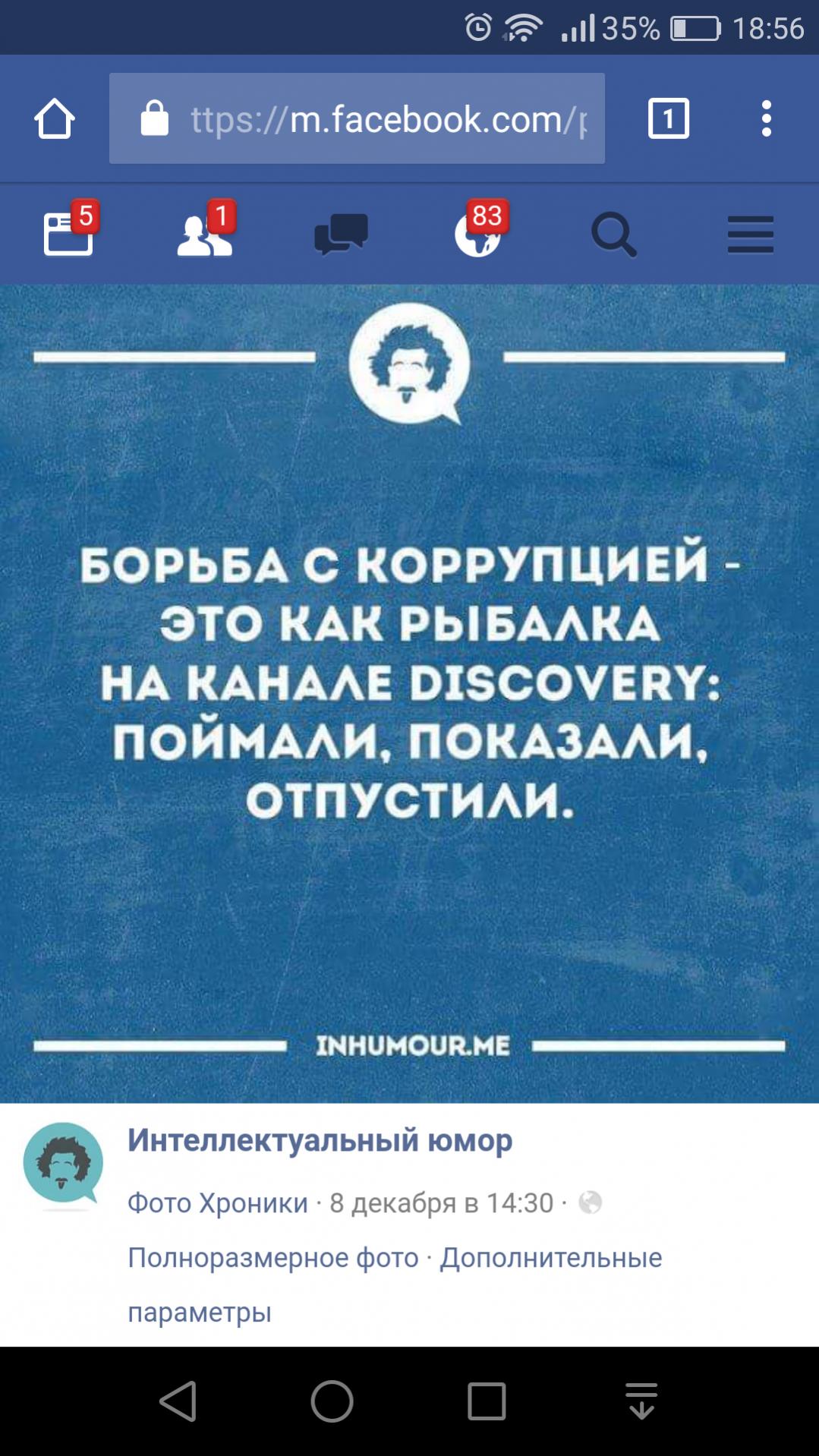819x1456 pixels.
Task: Open the recent apps button
Action: pyautogui.click(x=487, y=1401)
